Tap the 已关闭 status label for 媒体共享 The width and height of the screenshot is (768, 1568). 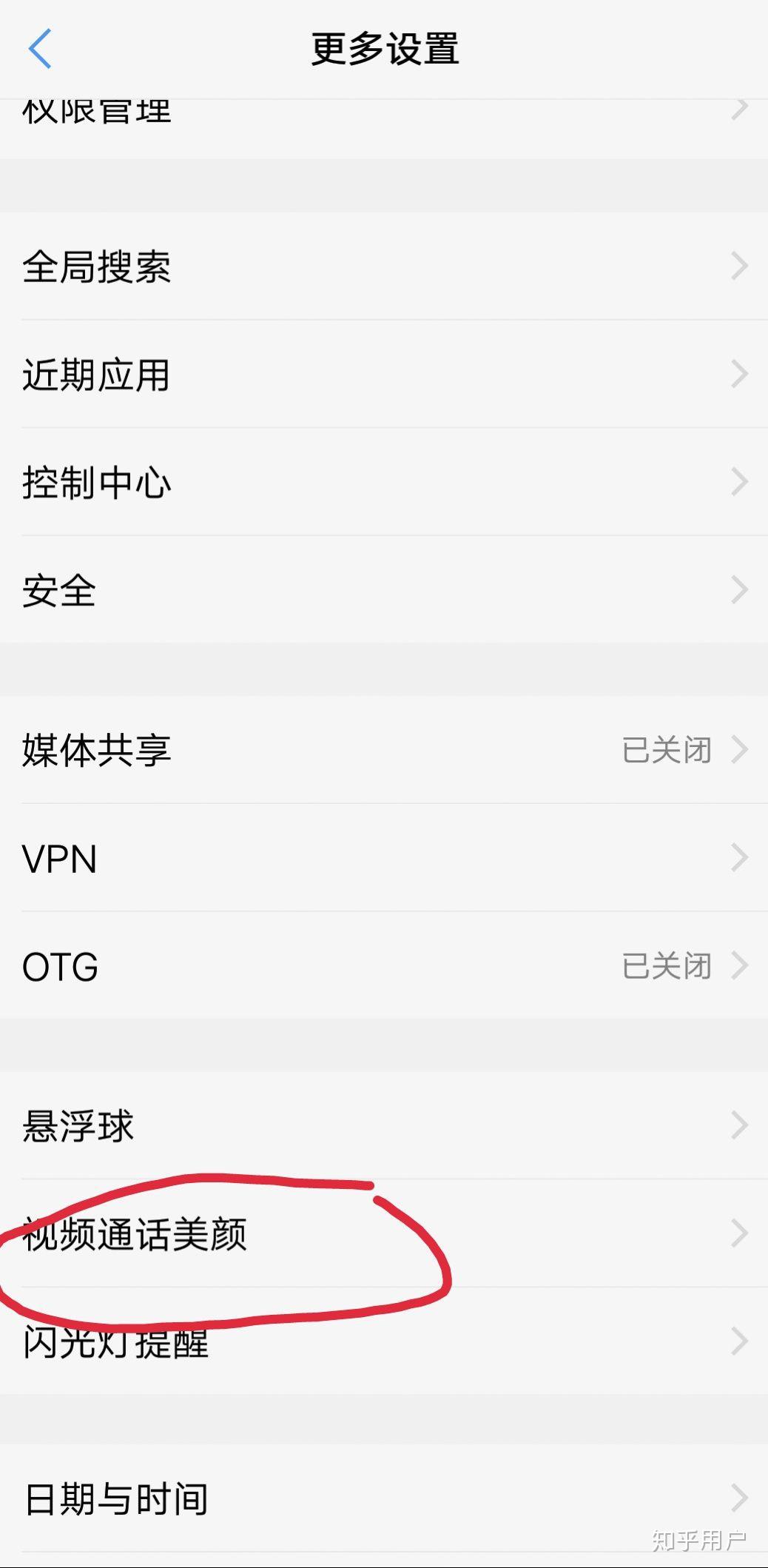tap(664, 749)
